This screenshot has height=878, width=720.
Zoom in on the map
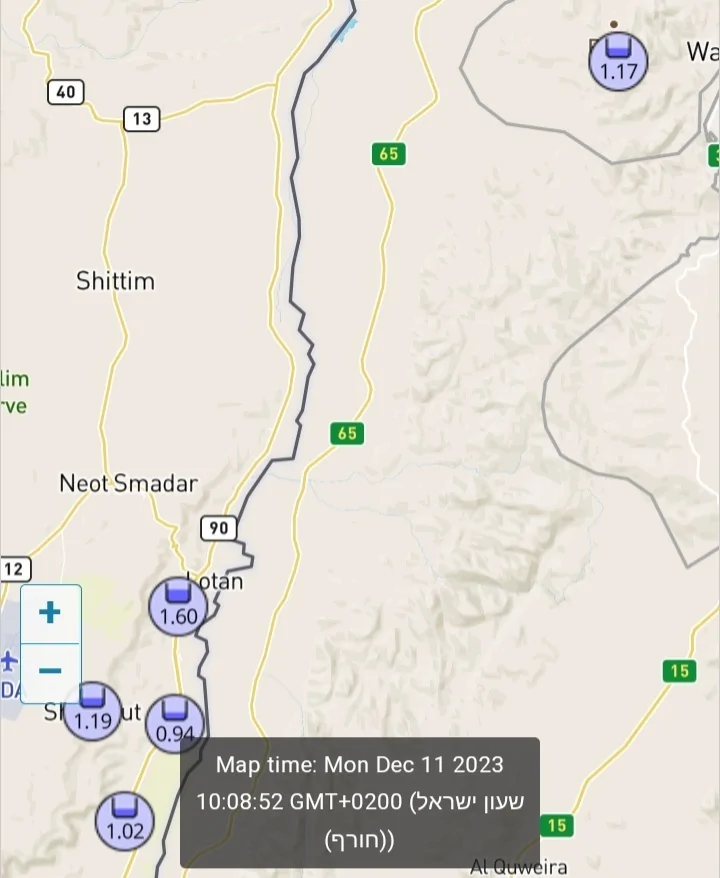point(50,613)
